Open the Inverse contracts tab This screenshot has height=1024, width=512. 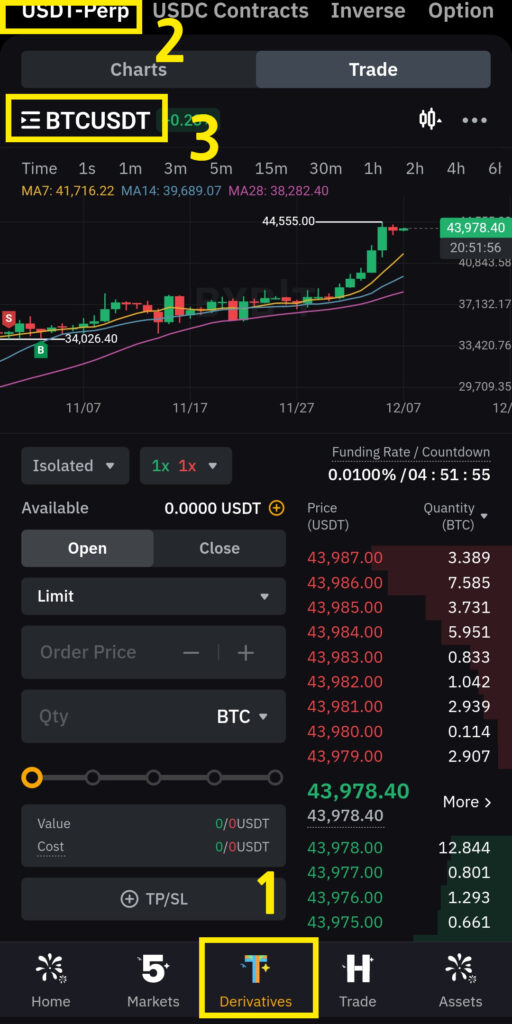pyautogui.click(x=368, y=11)
